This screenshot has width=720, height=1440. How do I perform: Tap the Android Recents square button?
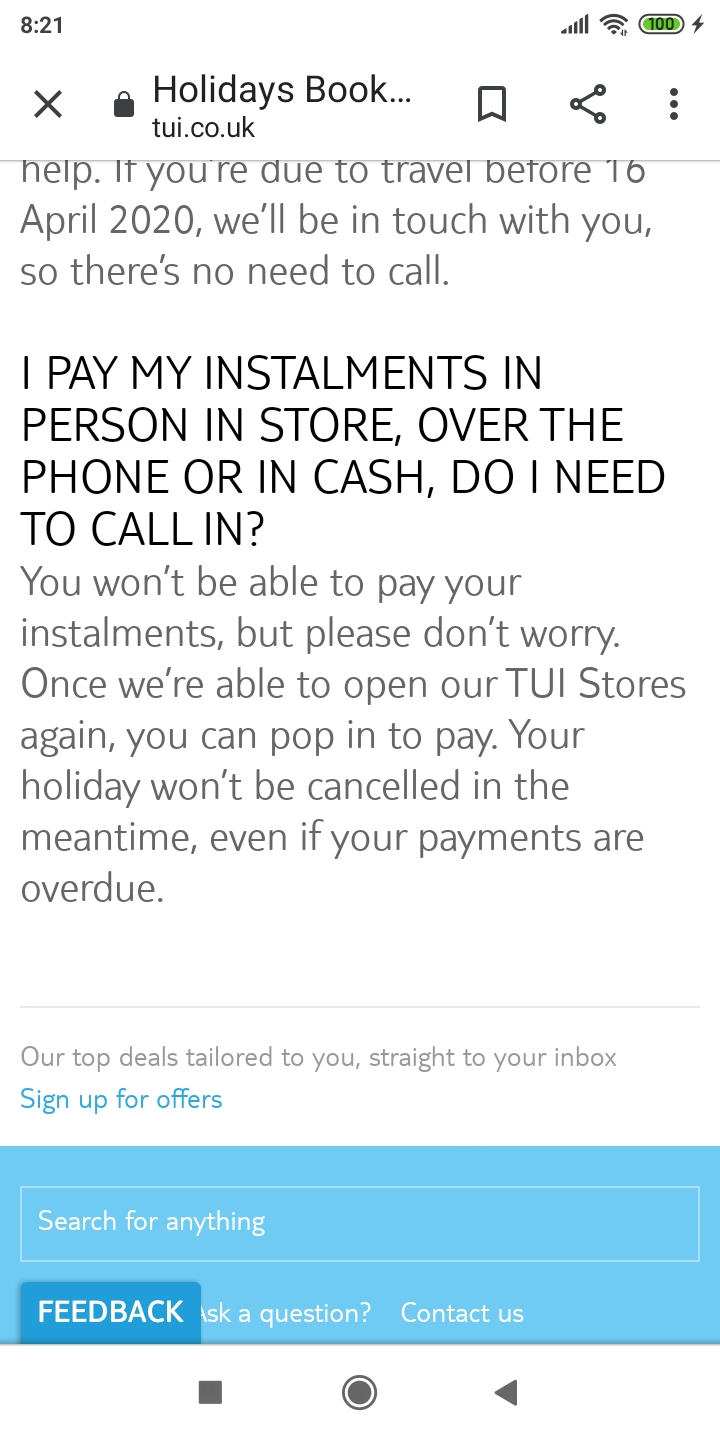(x=210, y=1391)
